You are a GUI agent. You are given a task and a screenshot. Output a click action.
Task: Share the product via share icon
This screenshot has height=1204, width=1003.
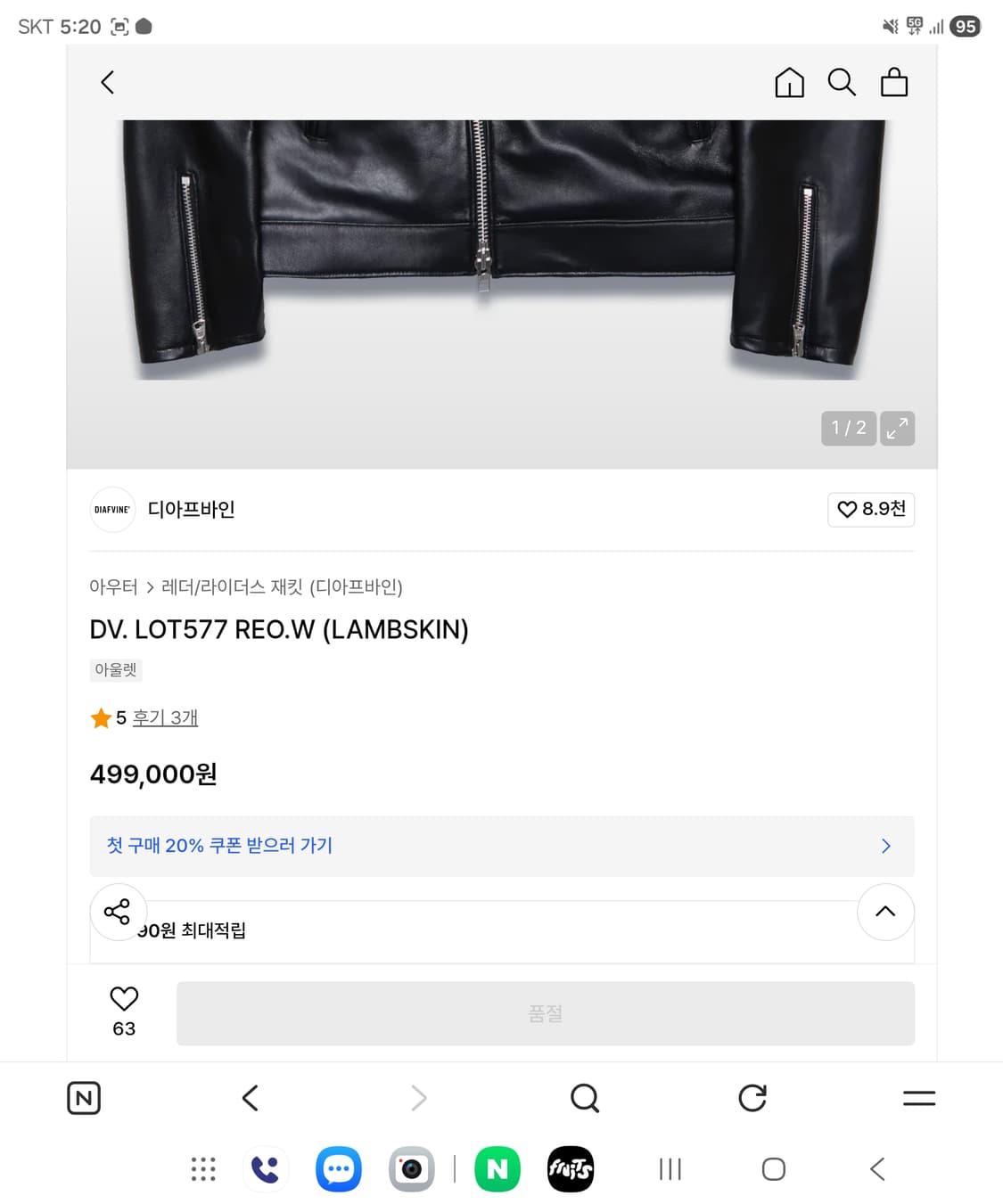coord(119,912)
